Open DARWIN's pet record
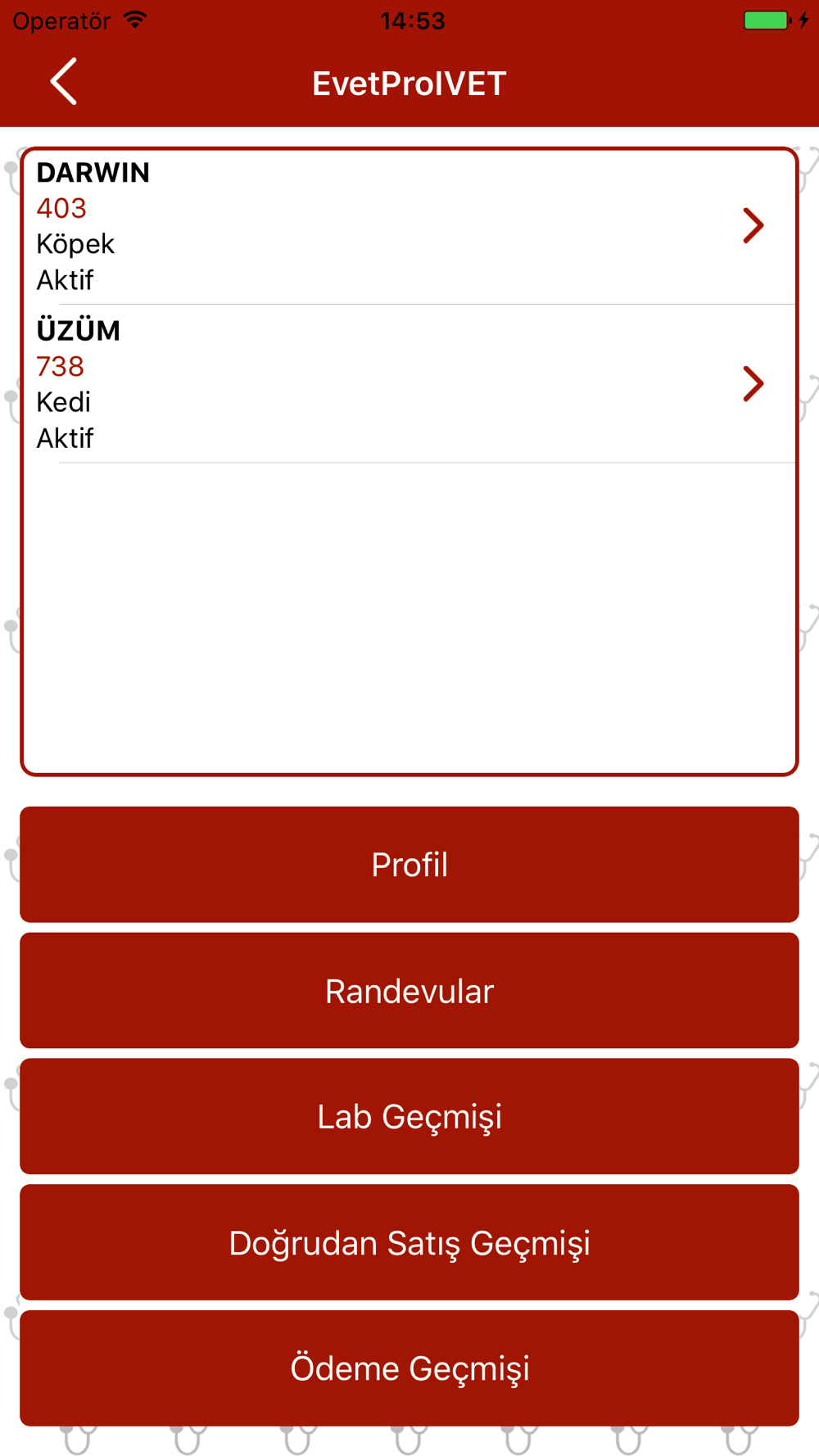The image size is (819, 1456). (x=409, y=226)
